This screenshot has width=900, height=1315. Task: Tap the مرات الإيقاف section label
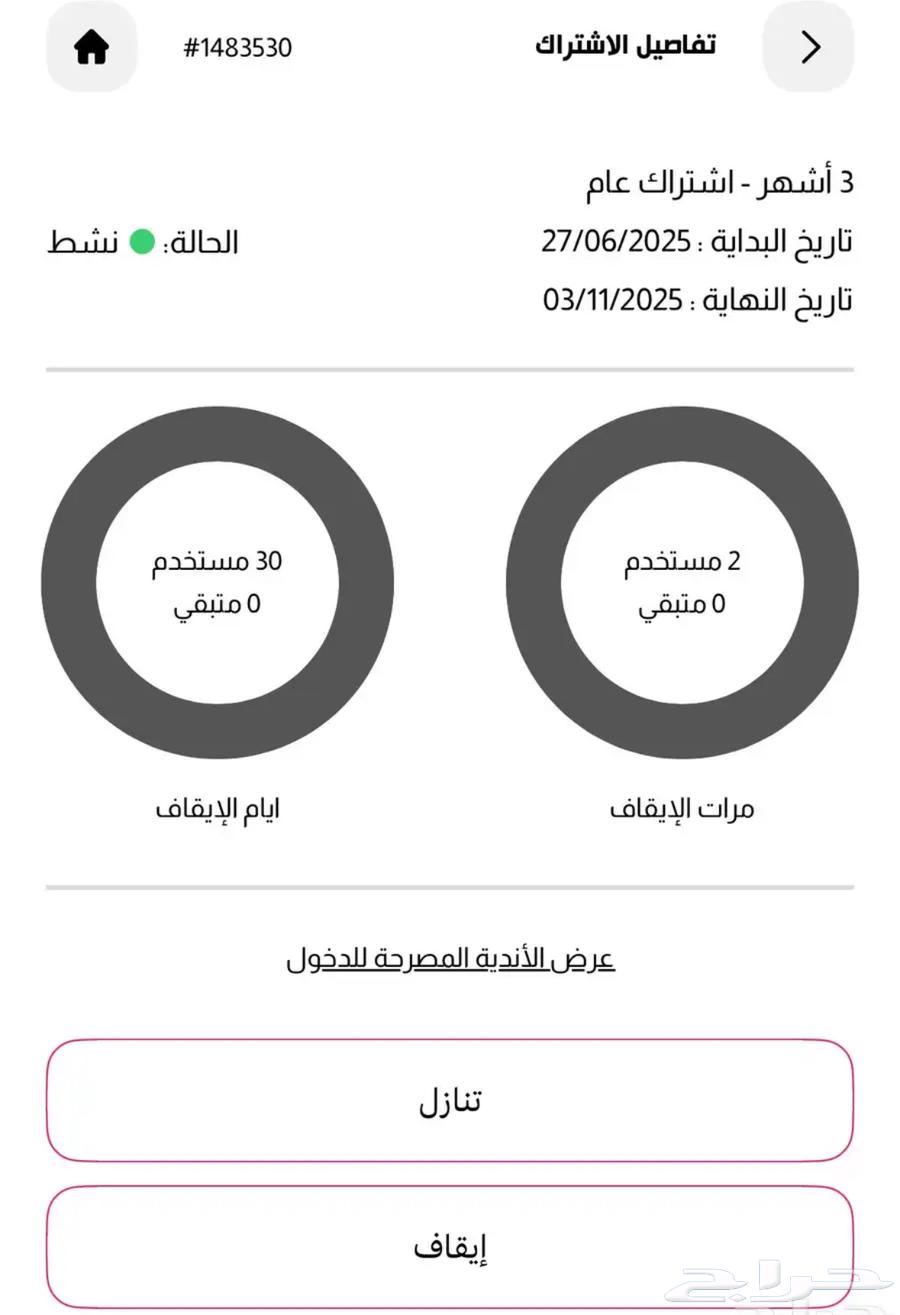[681, 808]
